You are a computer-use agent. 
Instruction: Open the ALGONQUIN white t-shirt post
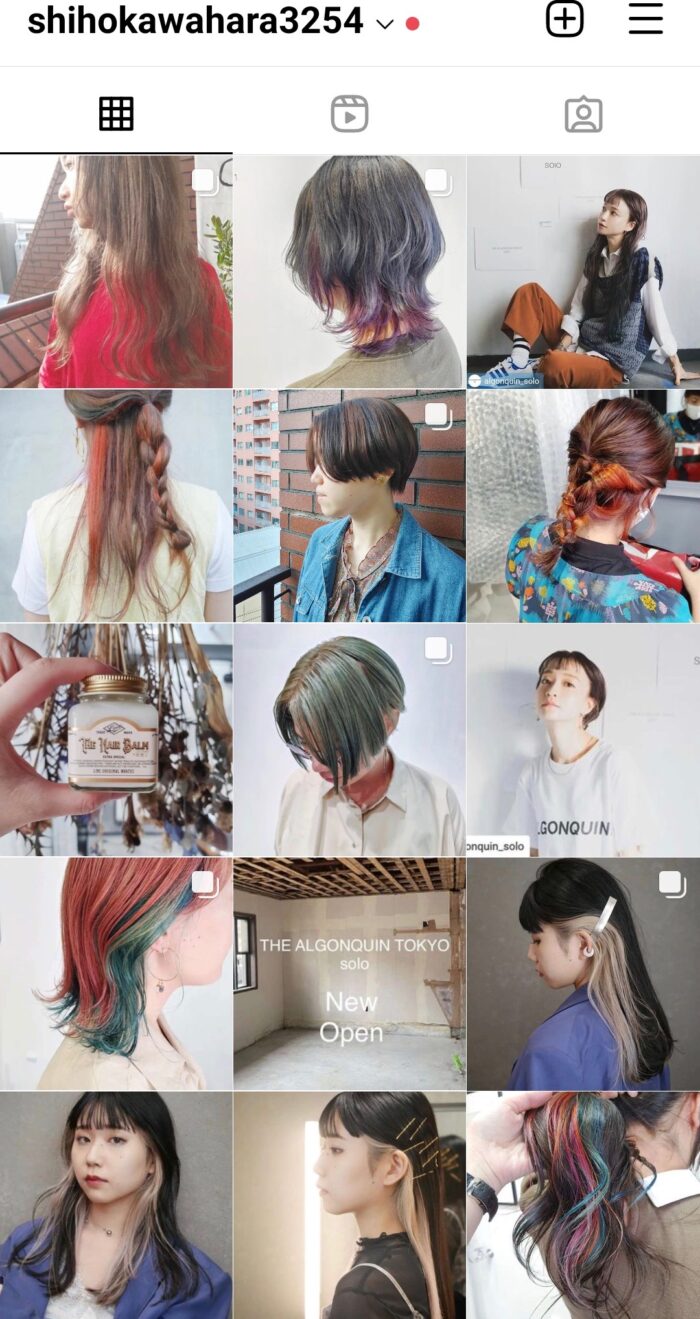point(583,740)
